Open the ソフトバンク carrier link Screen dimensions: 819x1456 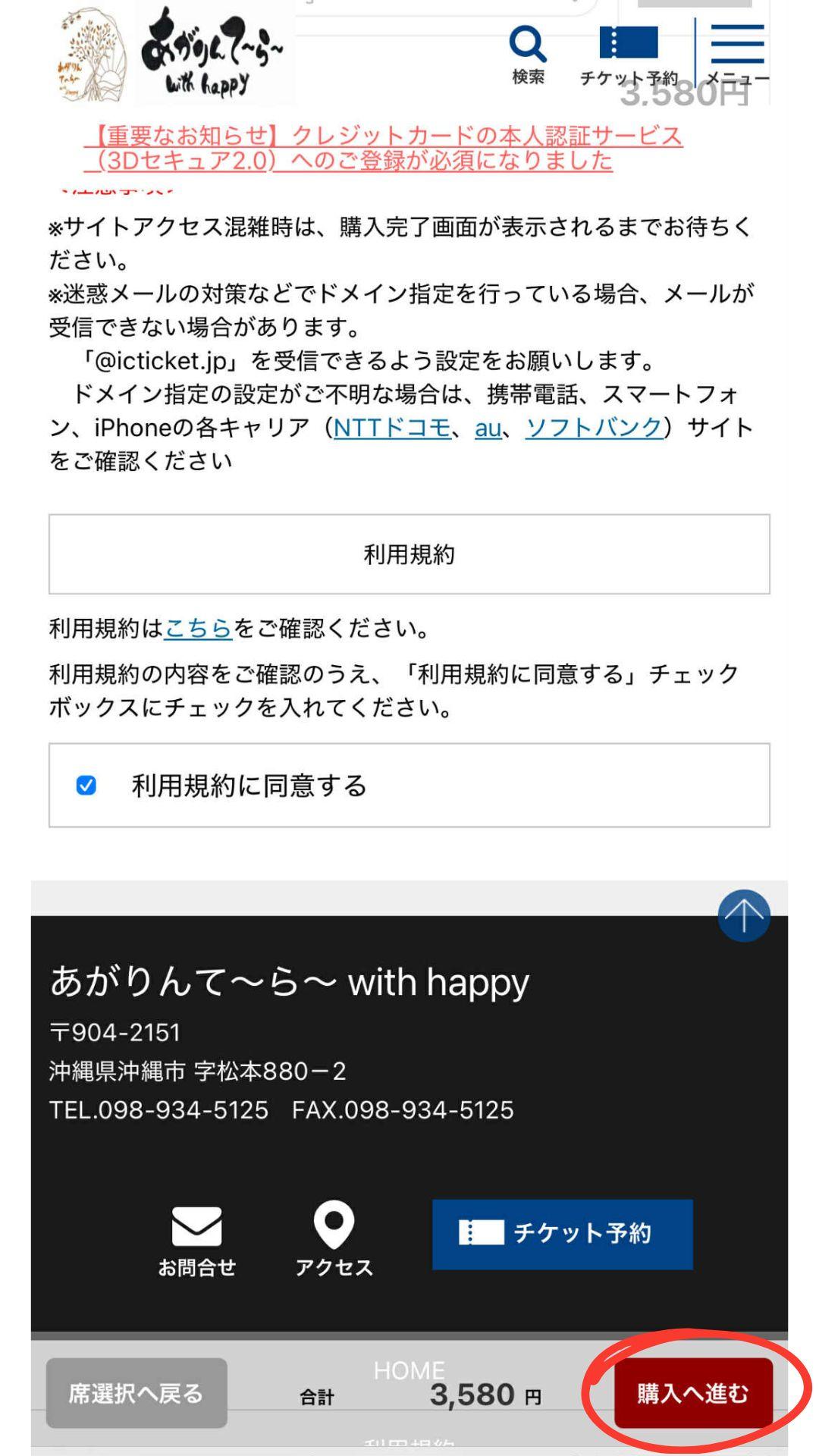(594, 428)
